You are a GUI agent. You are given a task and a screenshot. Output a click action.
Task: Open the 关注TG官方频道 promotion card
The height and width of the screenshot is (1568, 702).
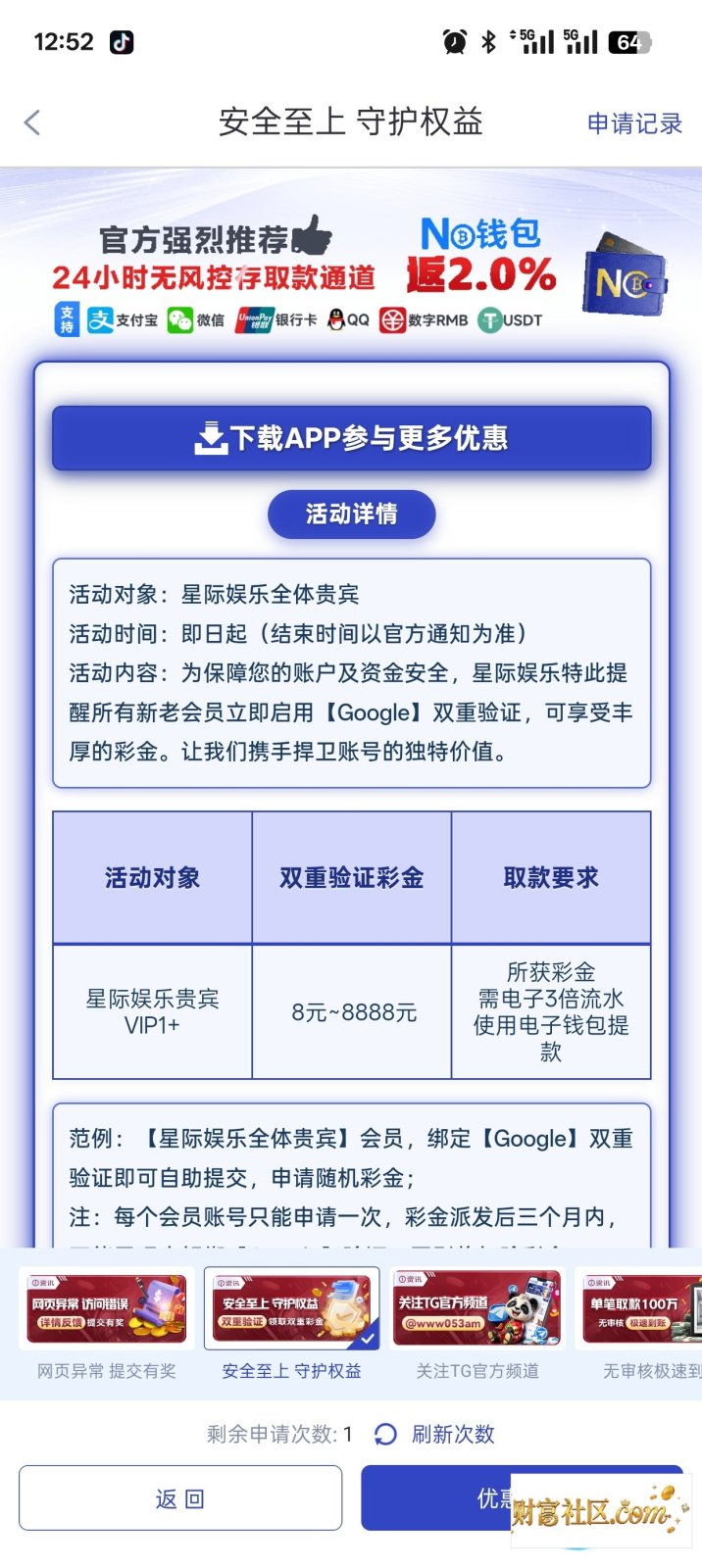point(477,1325)
